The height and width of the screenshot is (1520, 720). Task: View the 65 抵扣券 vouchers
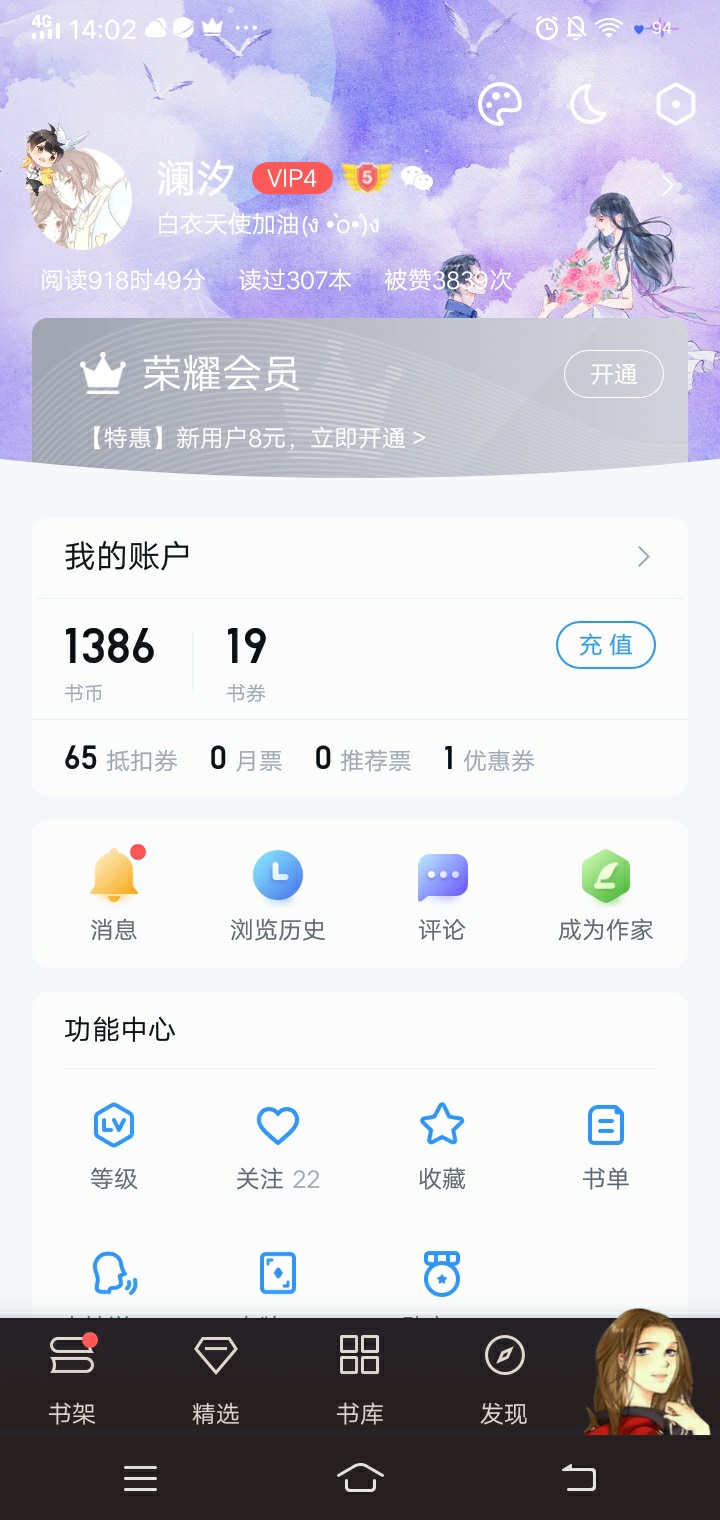[121, 760]
